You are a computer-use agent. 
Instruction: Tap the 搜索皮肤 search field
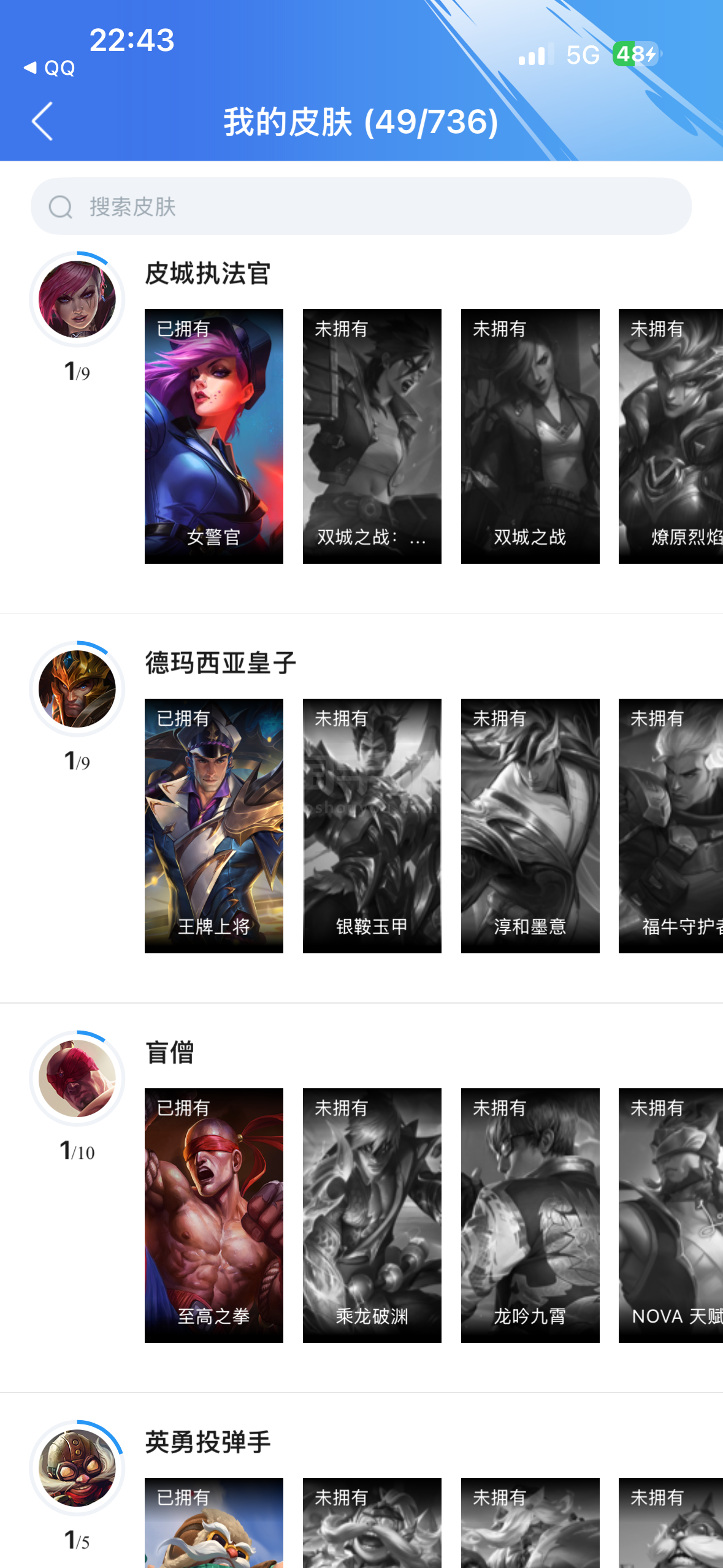(x=361, y=207)
